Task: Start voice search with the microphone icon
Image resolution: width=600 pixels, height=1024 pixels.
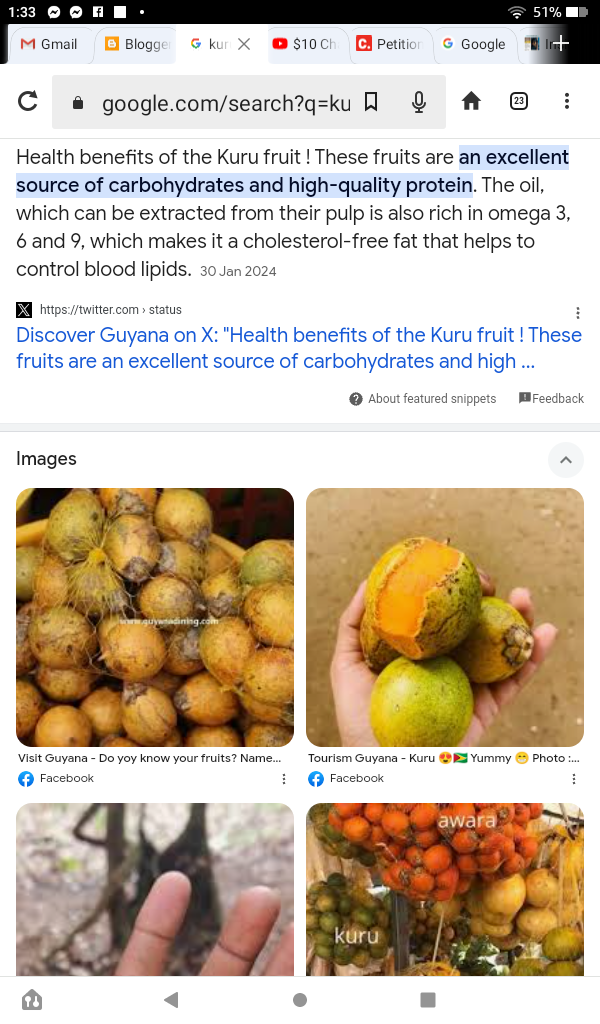Action: pyautogui.click(x=419, y=101)
